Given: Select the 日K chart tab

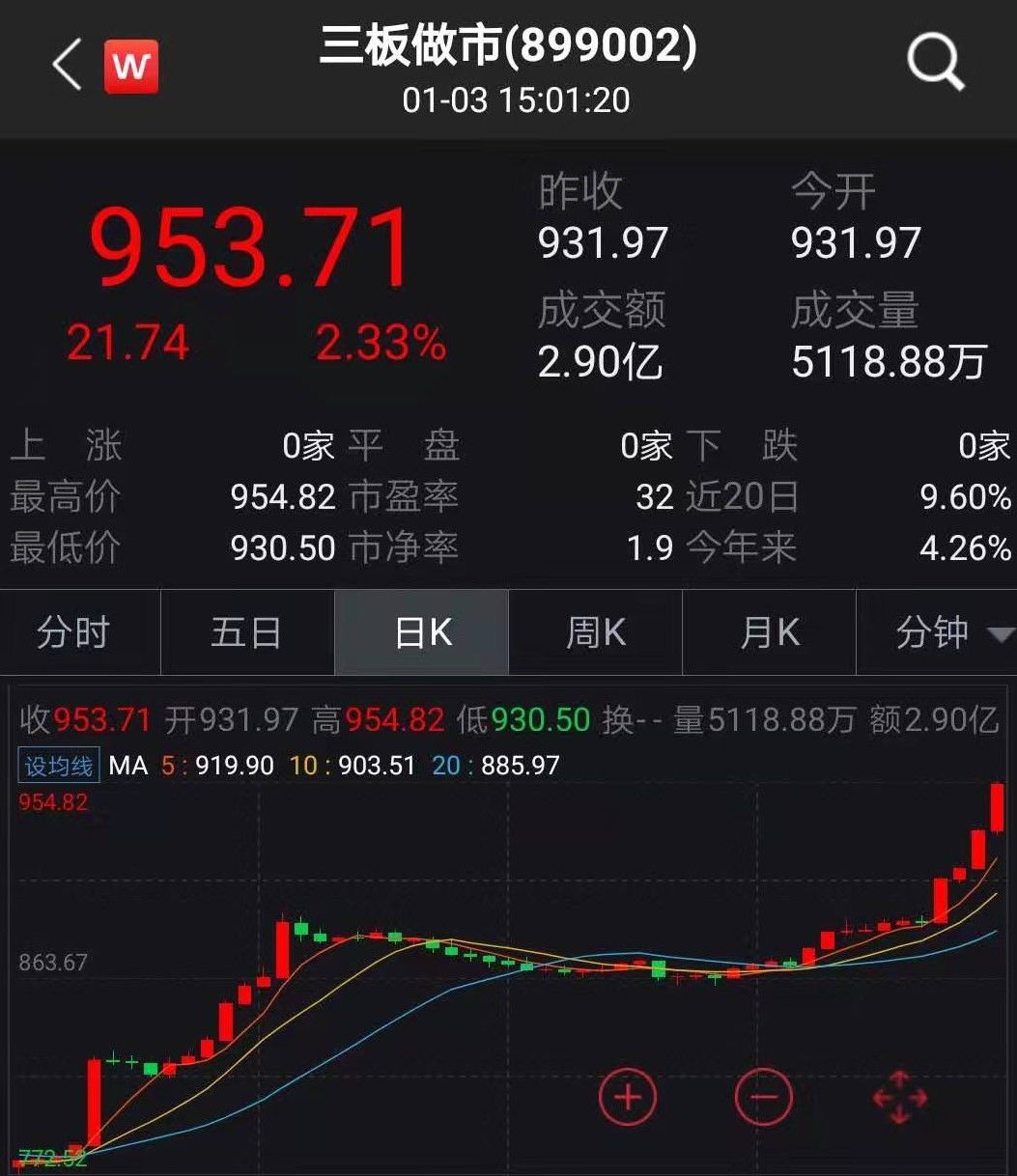Looking at the screenshot, I should (x=422, y=633).
